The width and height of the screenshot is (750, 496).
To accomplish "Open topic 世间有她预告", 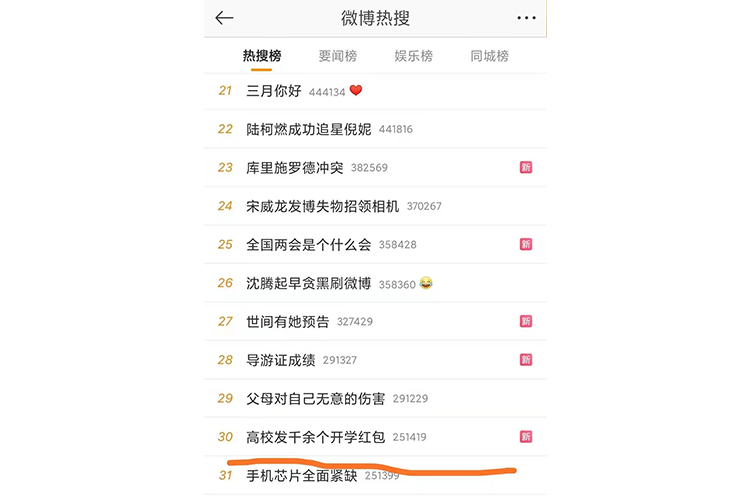I will point(288,321).
